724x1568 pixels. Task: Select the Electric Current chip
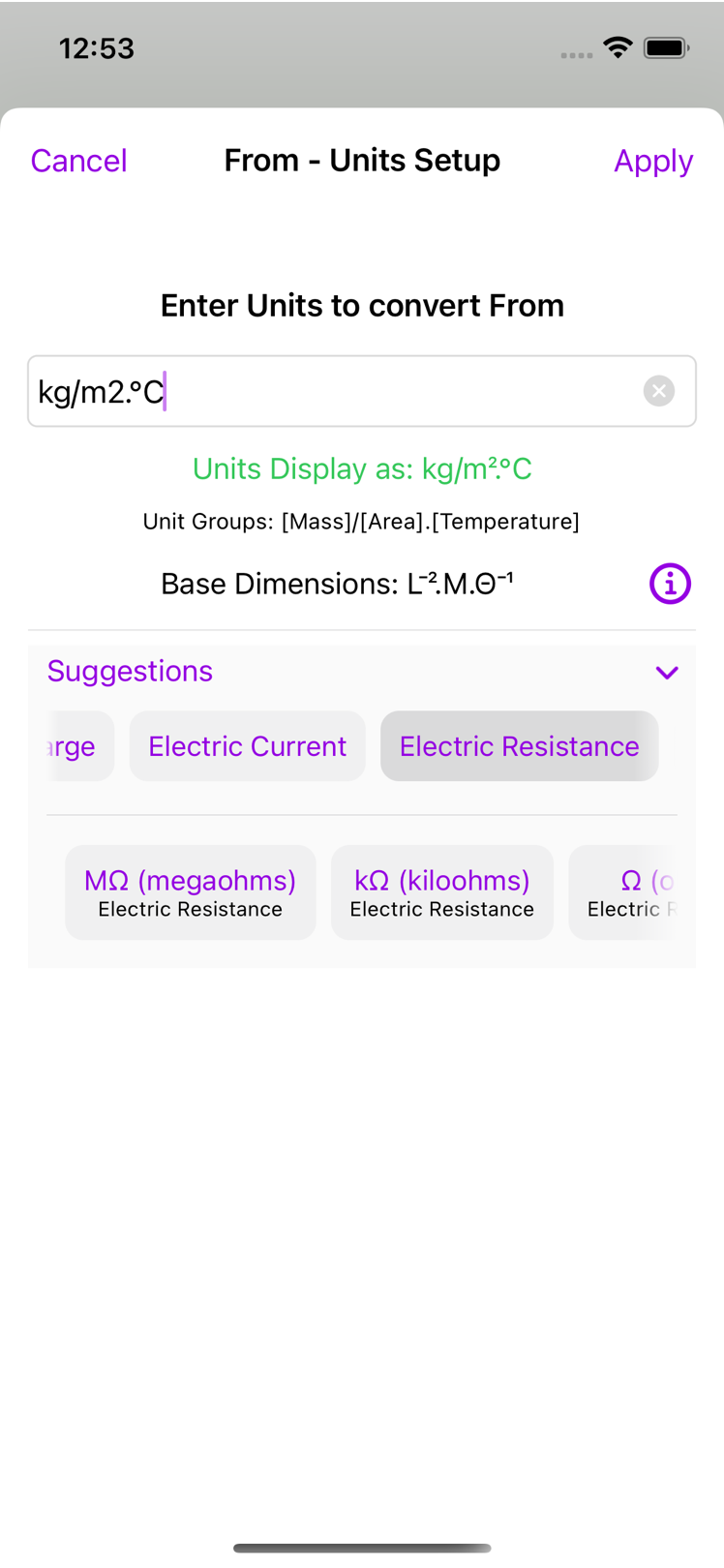tap(247, 746)
